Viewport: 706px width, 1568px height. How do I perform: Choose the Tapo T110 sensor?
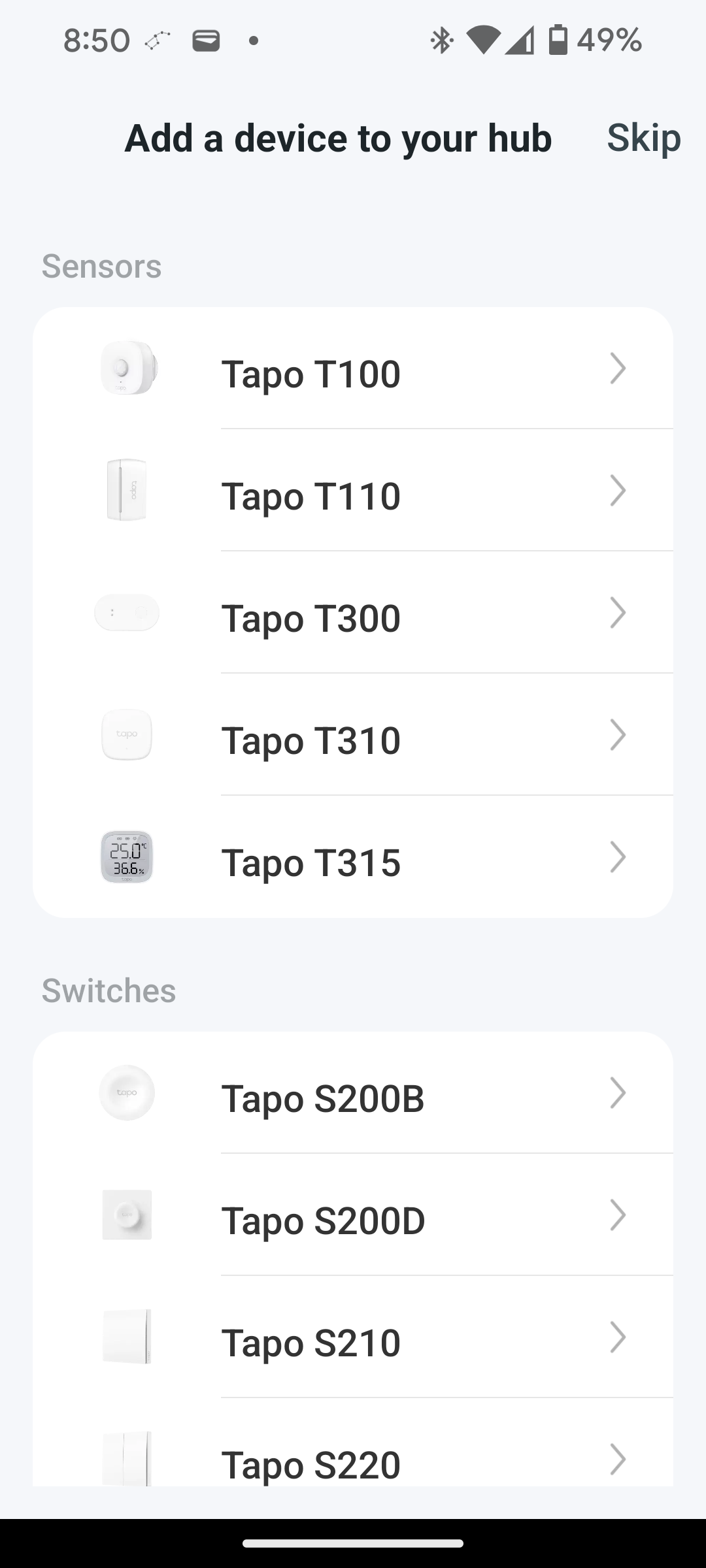353,490
